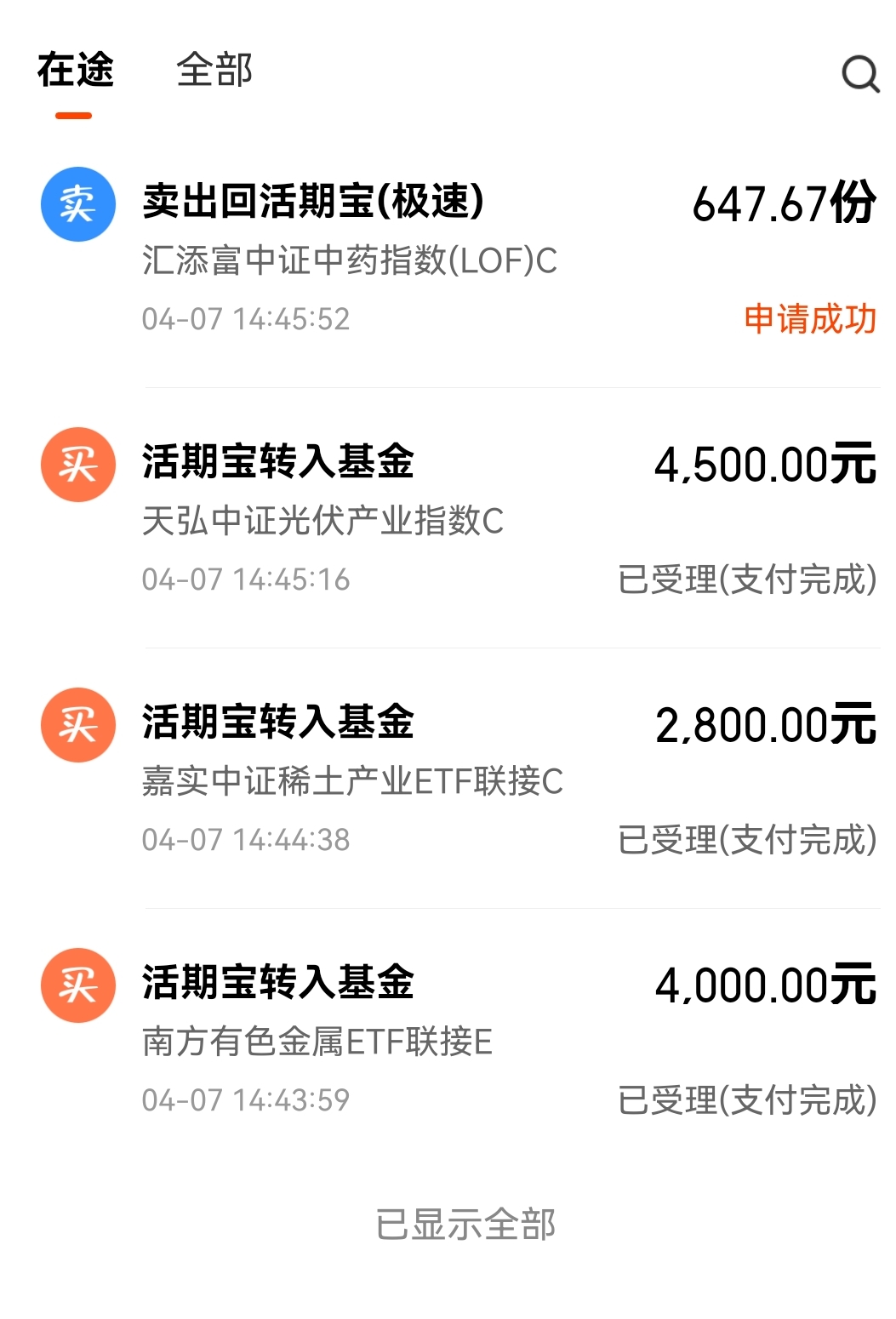Tap 已受理(支付完成) on the 4,000.00元 order
This screenshot has height=1319, width=896.
coord(747,1098)
